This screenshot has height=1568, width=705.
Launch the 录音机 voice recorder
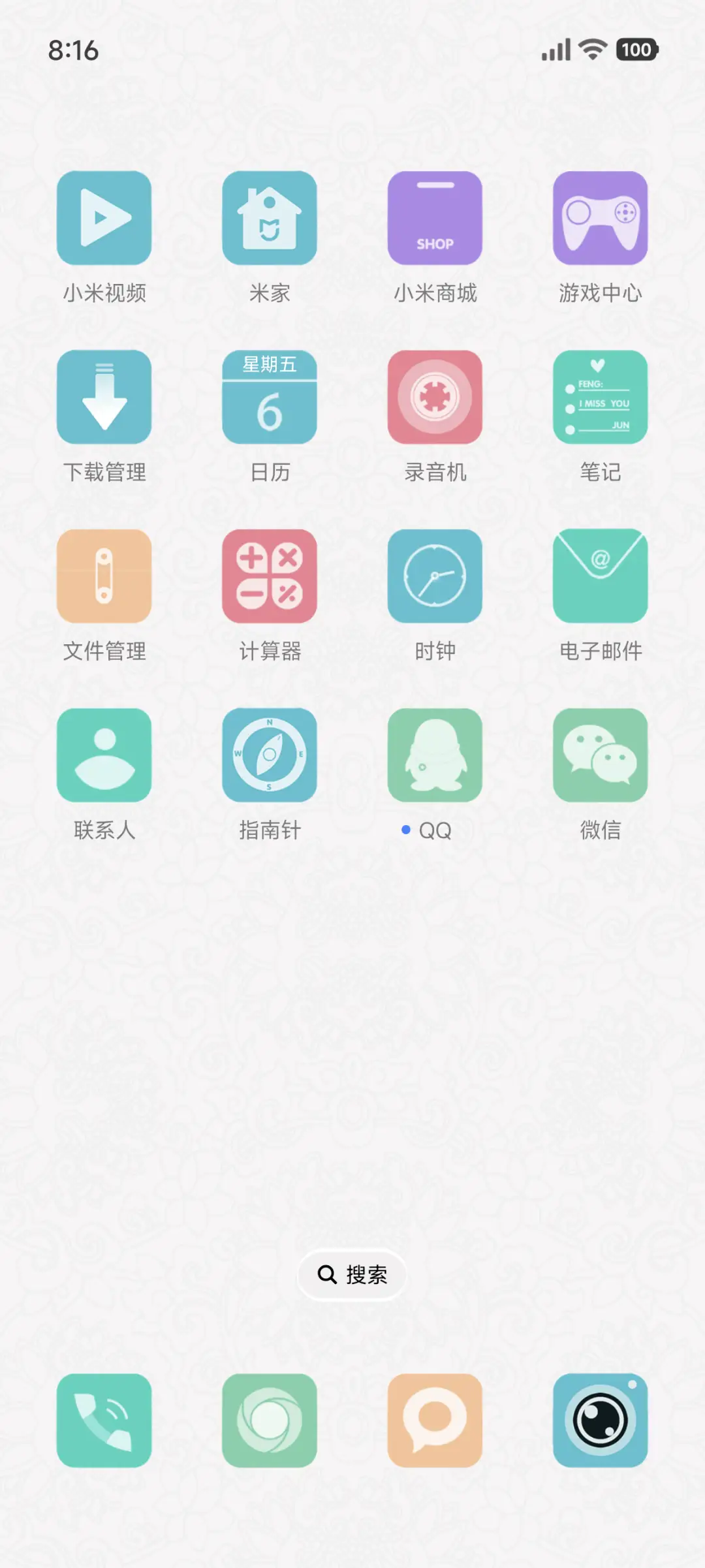point(435,397)
